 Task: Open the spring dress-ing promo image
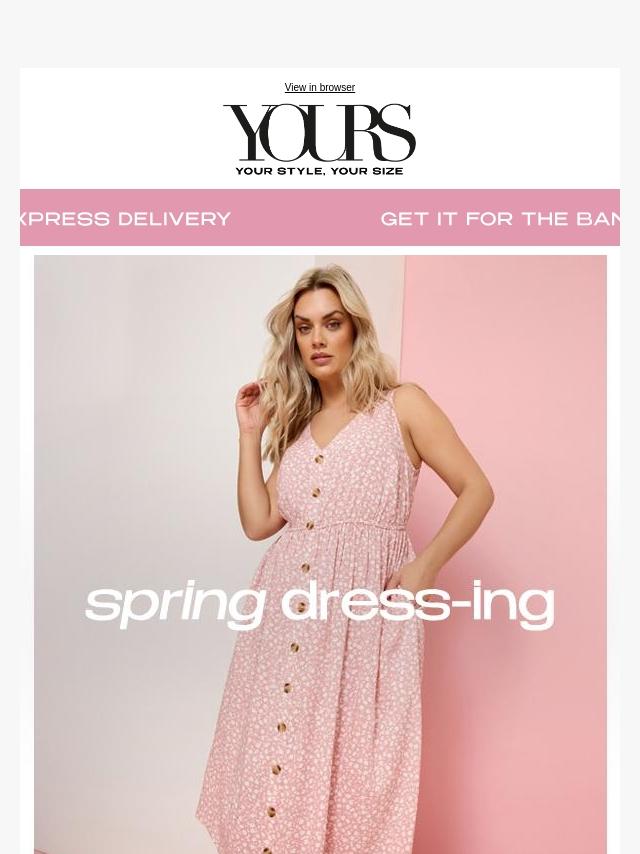(320, 553)
